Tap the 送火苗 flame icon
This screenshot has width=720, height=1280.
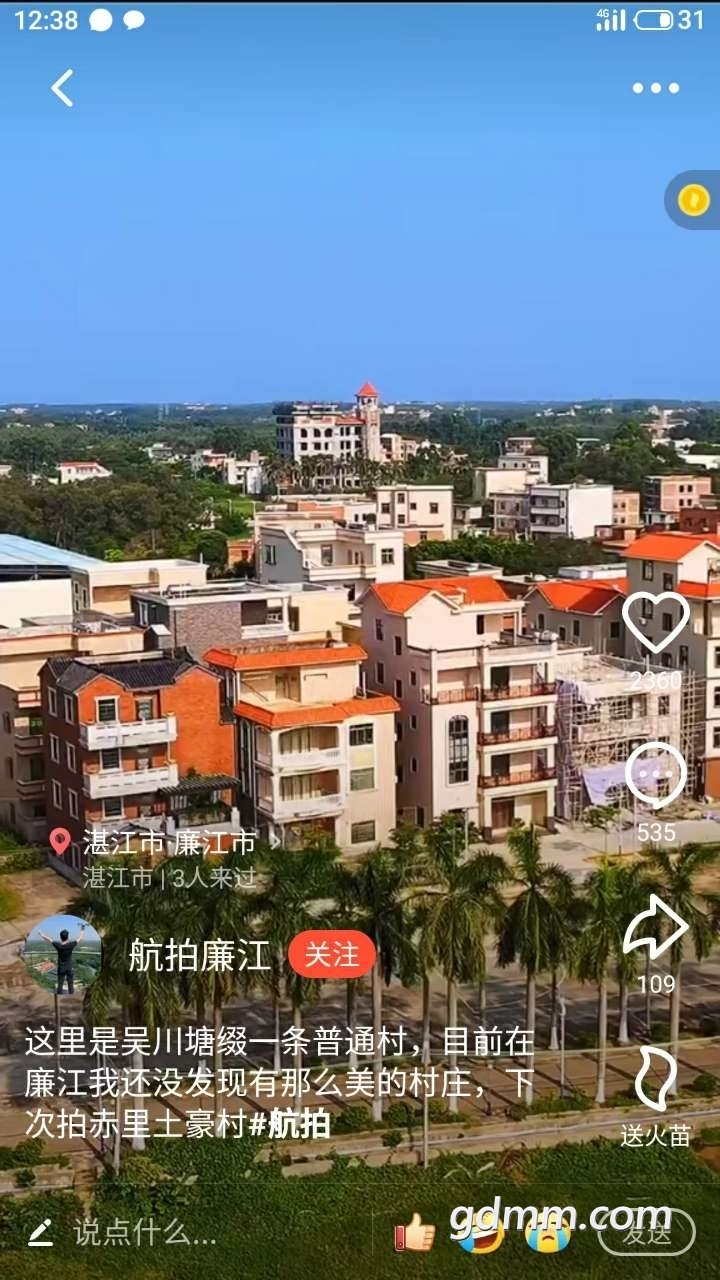coord(656,1080)
